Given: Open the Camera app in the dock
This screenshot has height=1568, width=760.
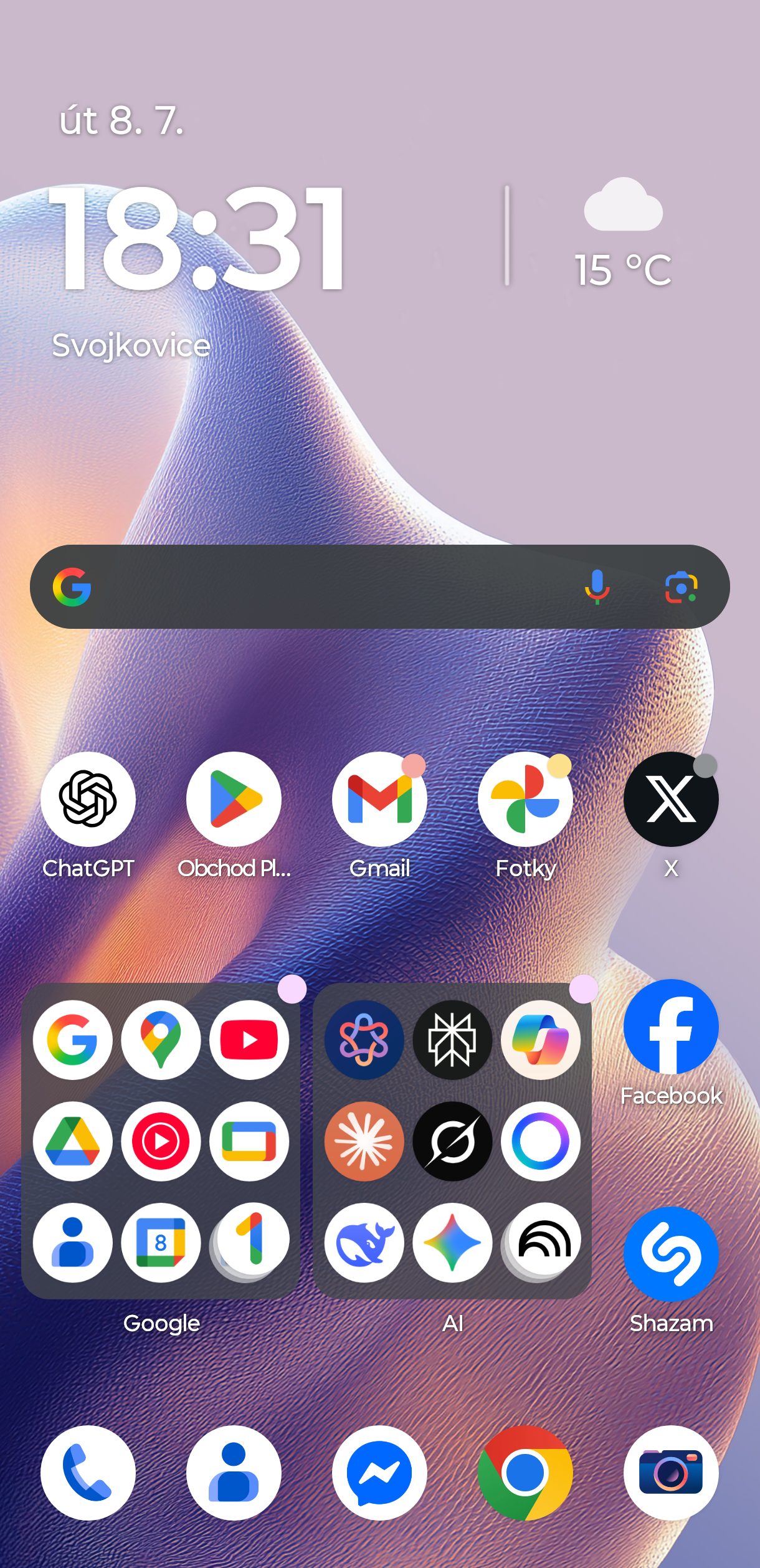Looking at the screenshot, I should [671, 1473].
